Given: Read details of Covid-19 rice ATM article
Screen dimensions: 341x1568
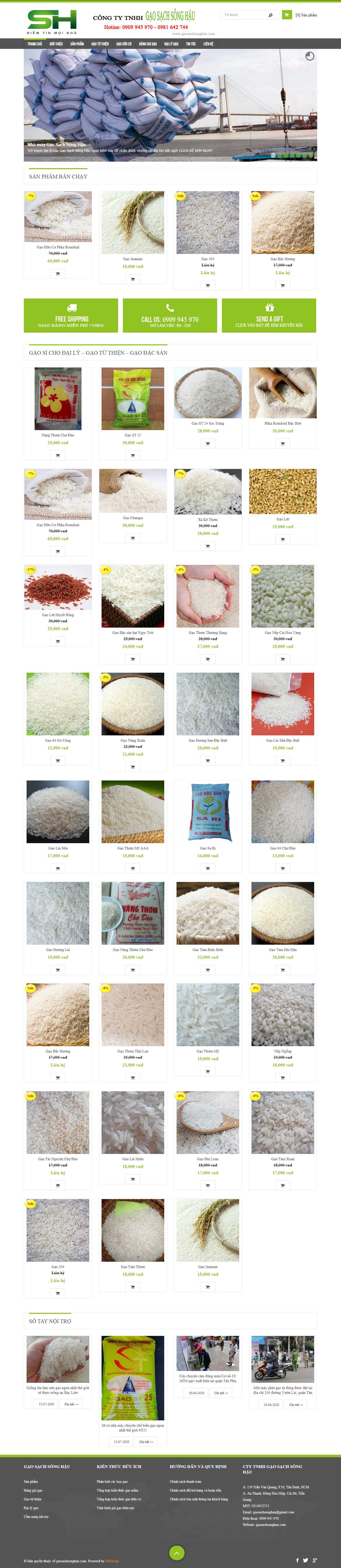Looking at the screenshot, I should 220,1393.
